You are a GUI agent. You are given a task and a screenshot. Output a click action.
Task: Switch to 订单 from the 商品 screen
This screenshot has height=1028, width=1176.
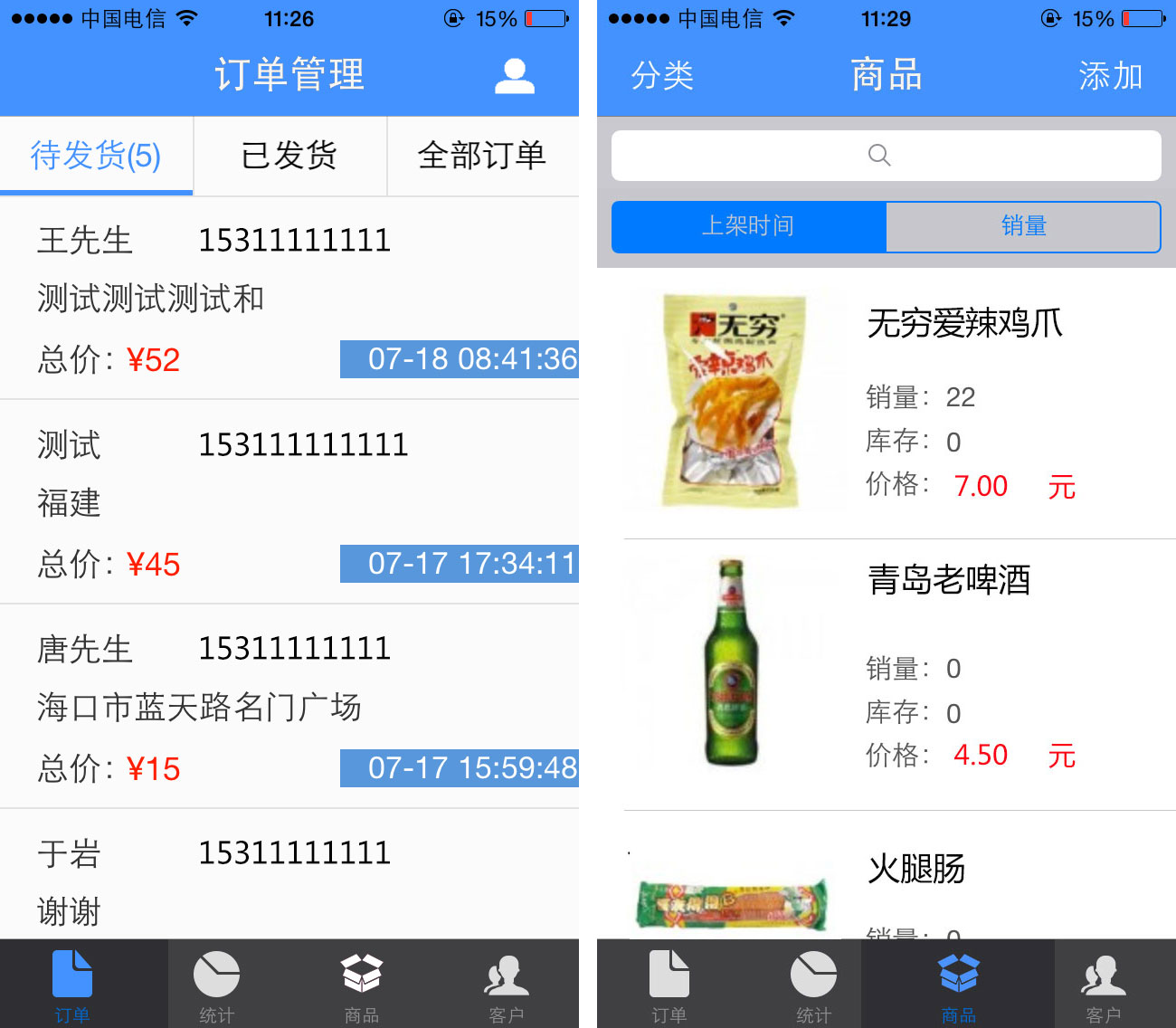(x=669, y=985)
